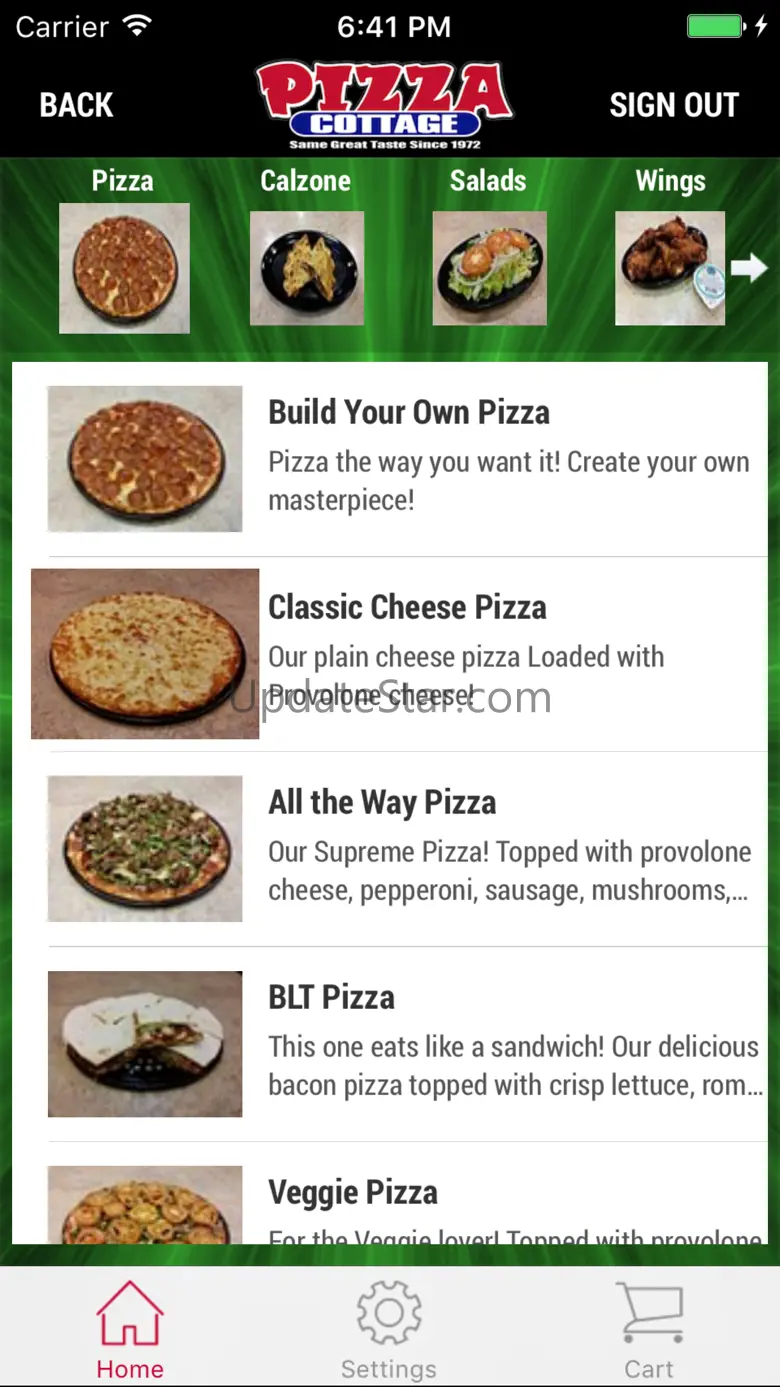Viewport: 780px width, 1387px height.
Task: Open the All the Way Pizza item
Action: (x=390, y=849)
